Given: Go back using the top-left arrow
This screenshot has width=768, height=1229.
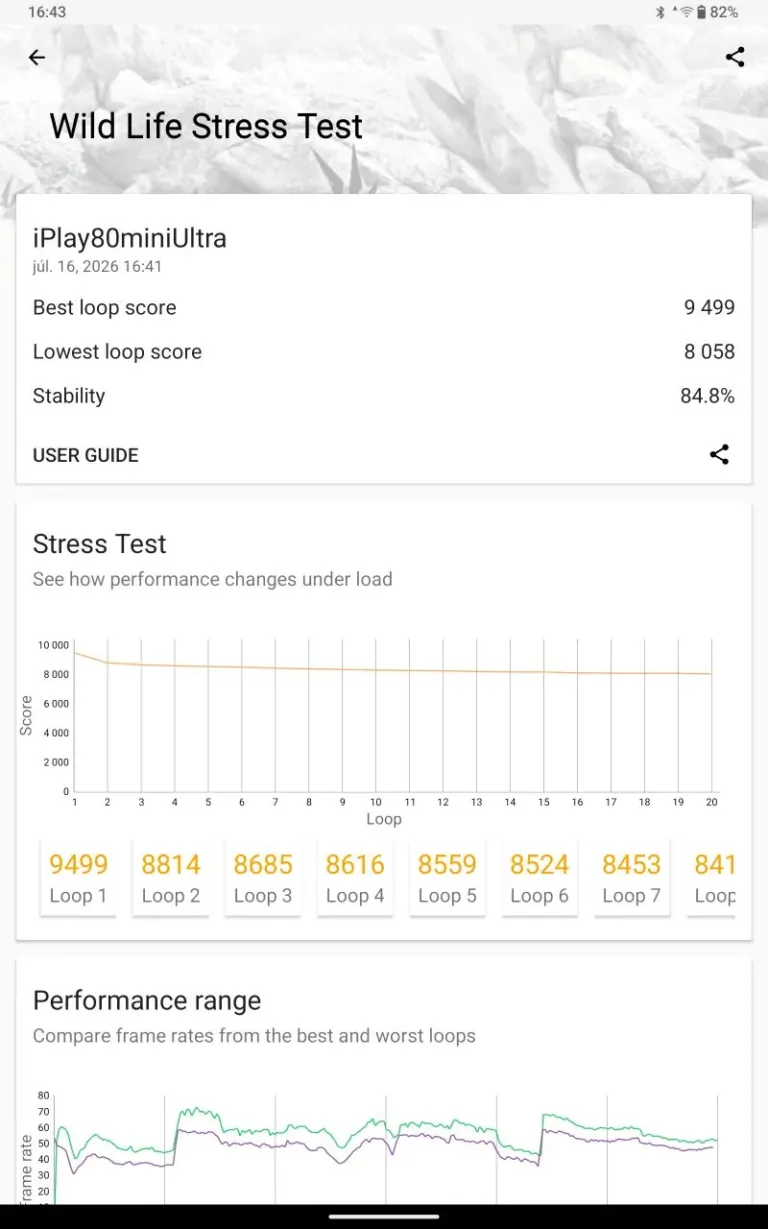Looking at the screenshot, I should tap(37, 57).
